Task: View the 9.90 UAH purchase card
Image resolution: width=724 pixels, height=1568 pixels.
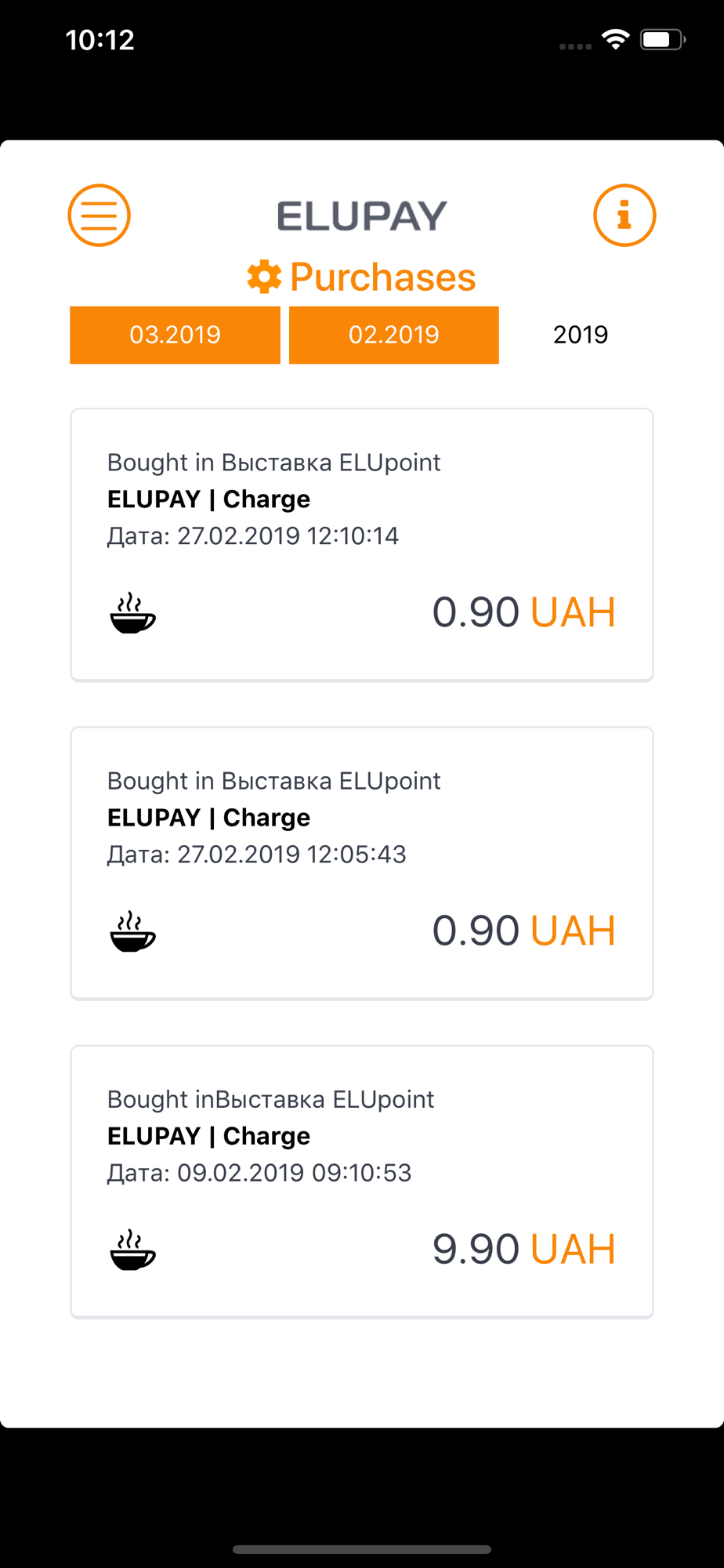Action: coord(362,1181)
